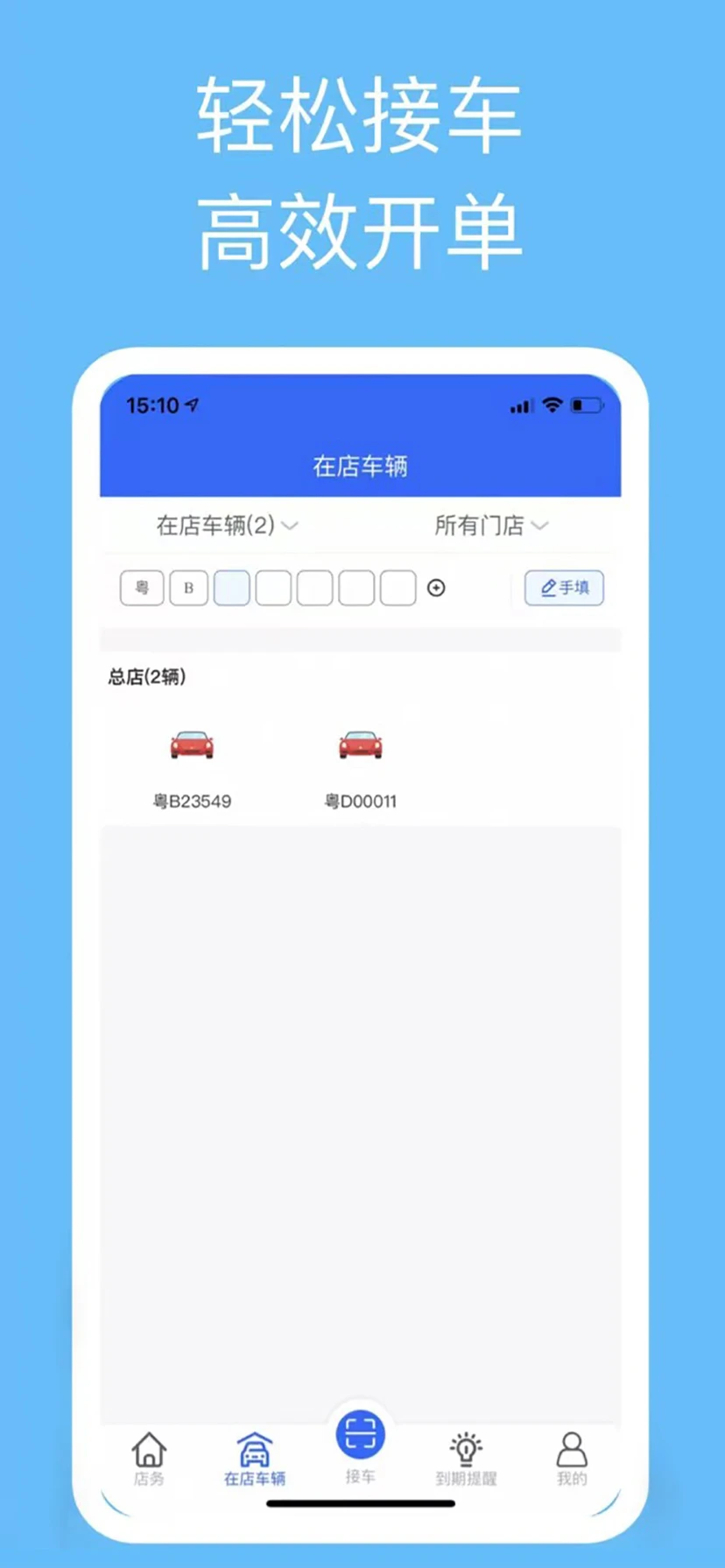Tap the 总店(2辆) section header
This screenshot has height=1568, width=725.
[146, 676]
